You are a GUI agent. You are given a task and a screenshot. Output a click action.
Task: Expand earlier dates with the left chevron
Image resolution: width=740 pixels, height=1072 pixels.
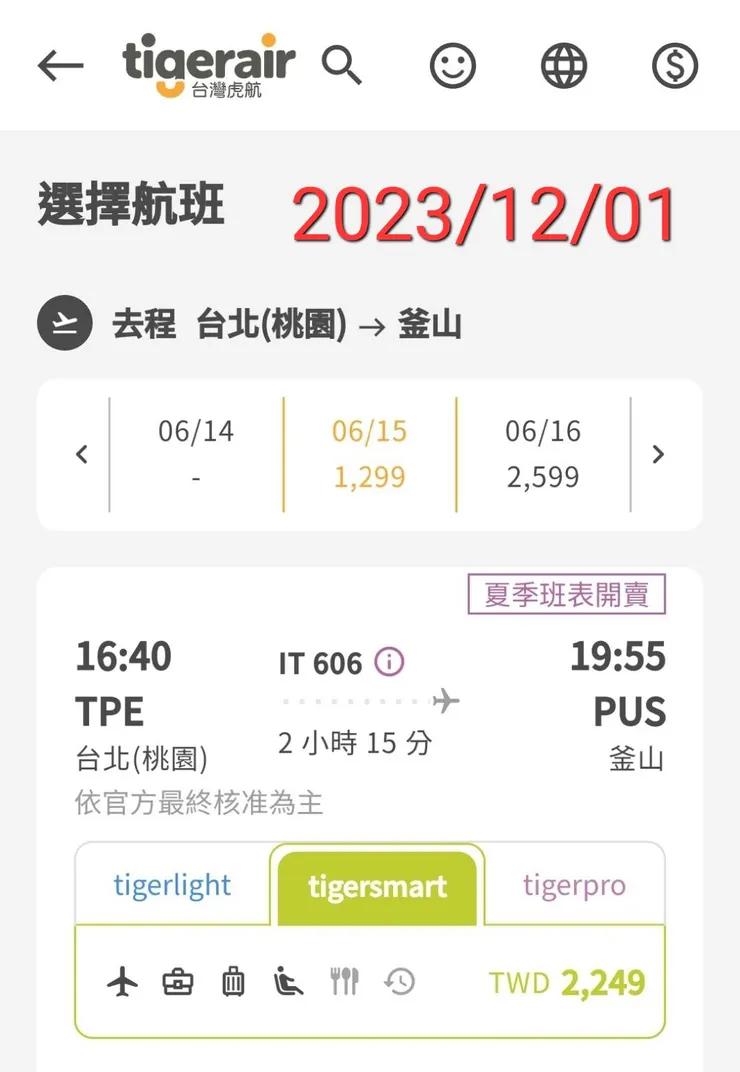[x=81, y=454]
